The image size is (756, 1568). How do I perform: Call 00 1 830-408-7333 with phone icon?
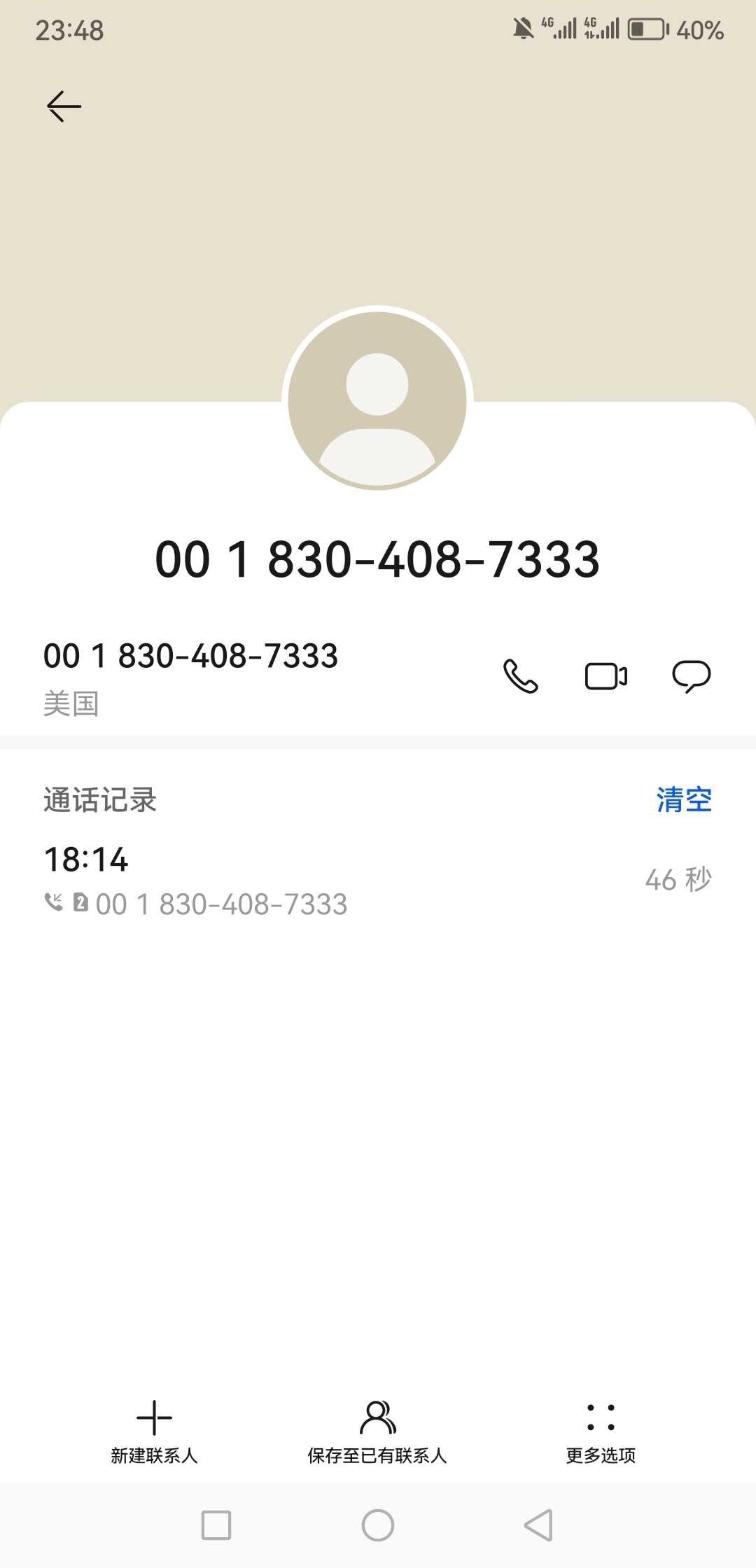pyautogui.click(x=521, y=676)
